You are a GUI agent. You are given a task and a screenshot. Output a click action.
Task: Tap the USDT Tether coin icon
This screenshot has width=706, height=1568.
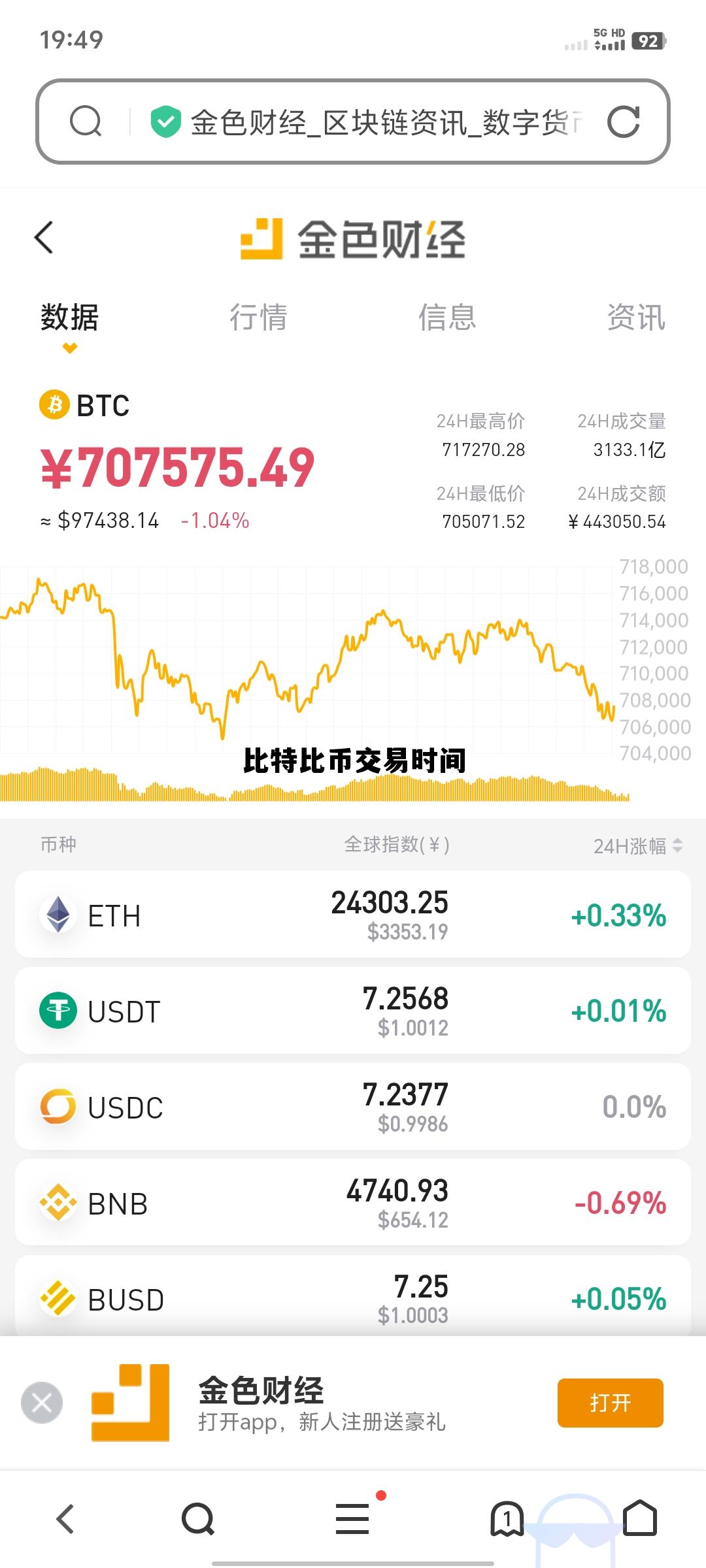tap(59, 1010)
